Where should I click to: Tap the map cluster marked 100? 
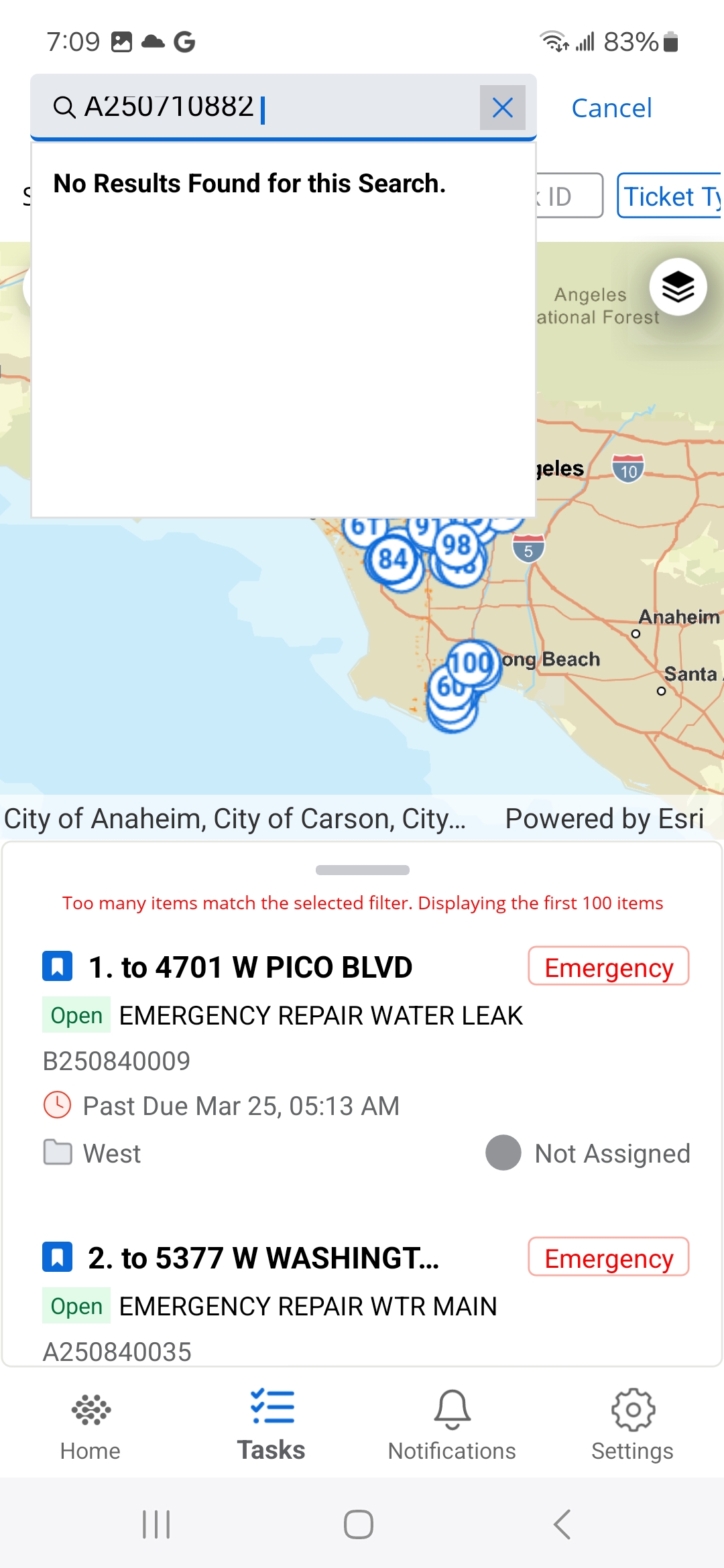pos(471,663)
